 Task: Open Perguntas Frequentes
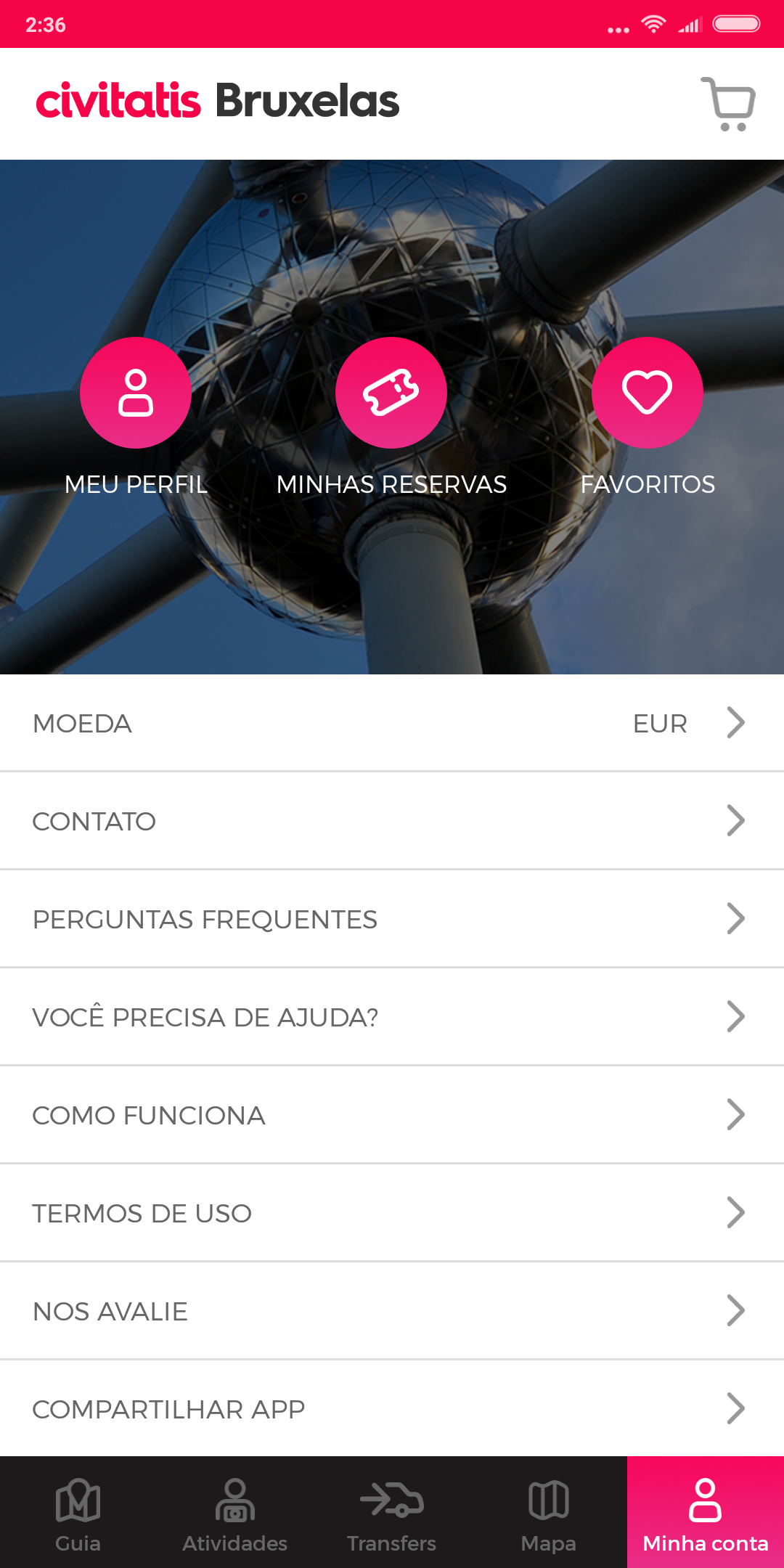point(392,919)
